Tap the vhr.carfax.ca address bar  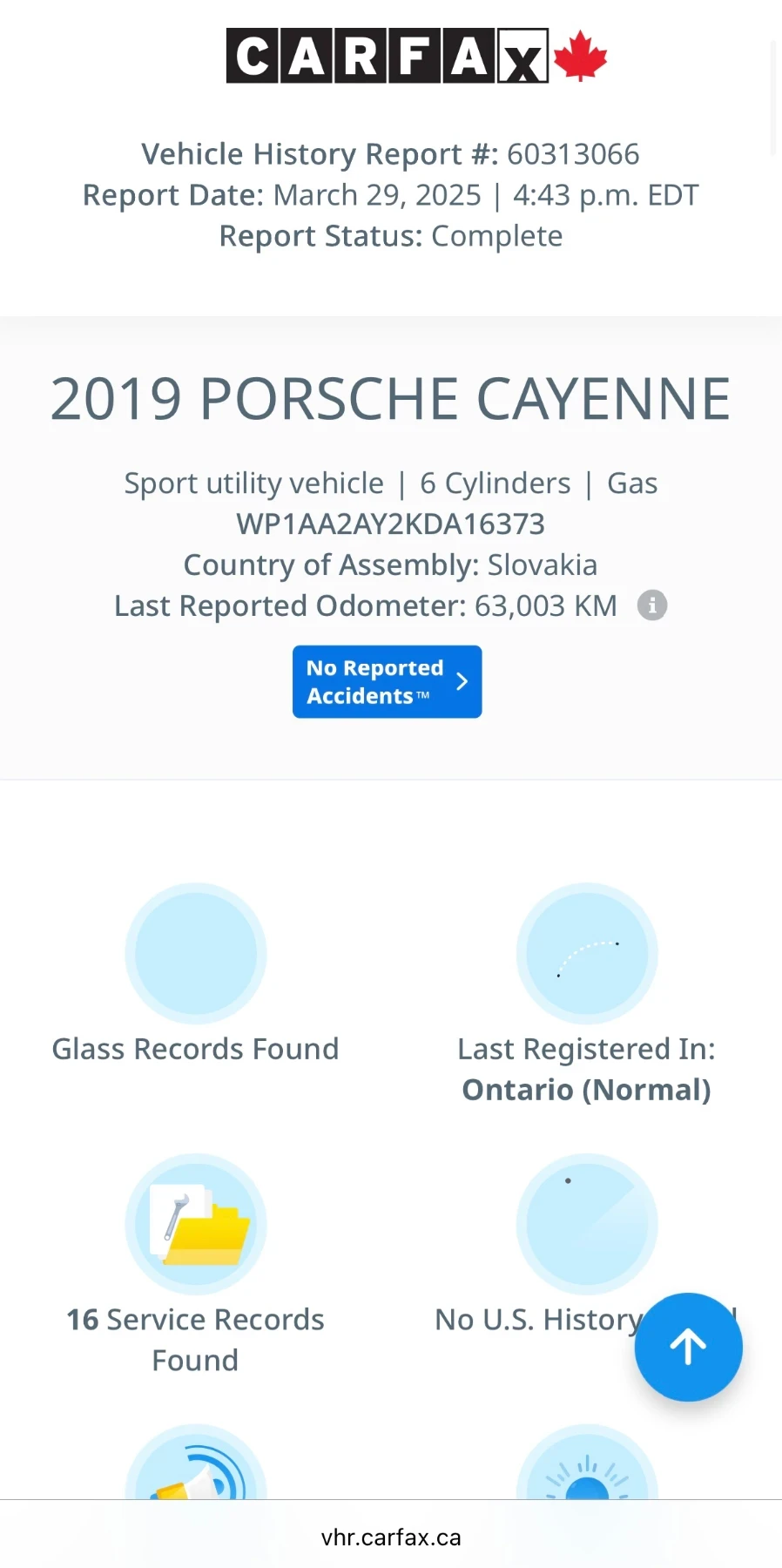[x=391, y=1538]
